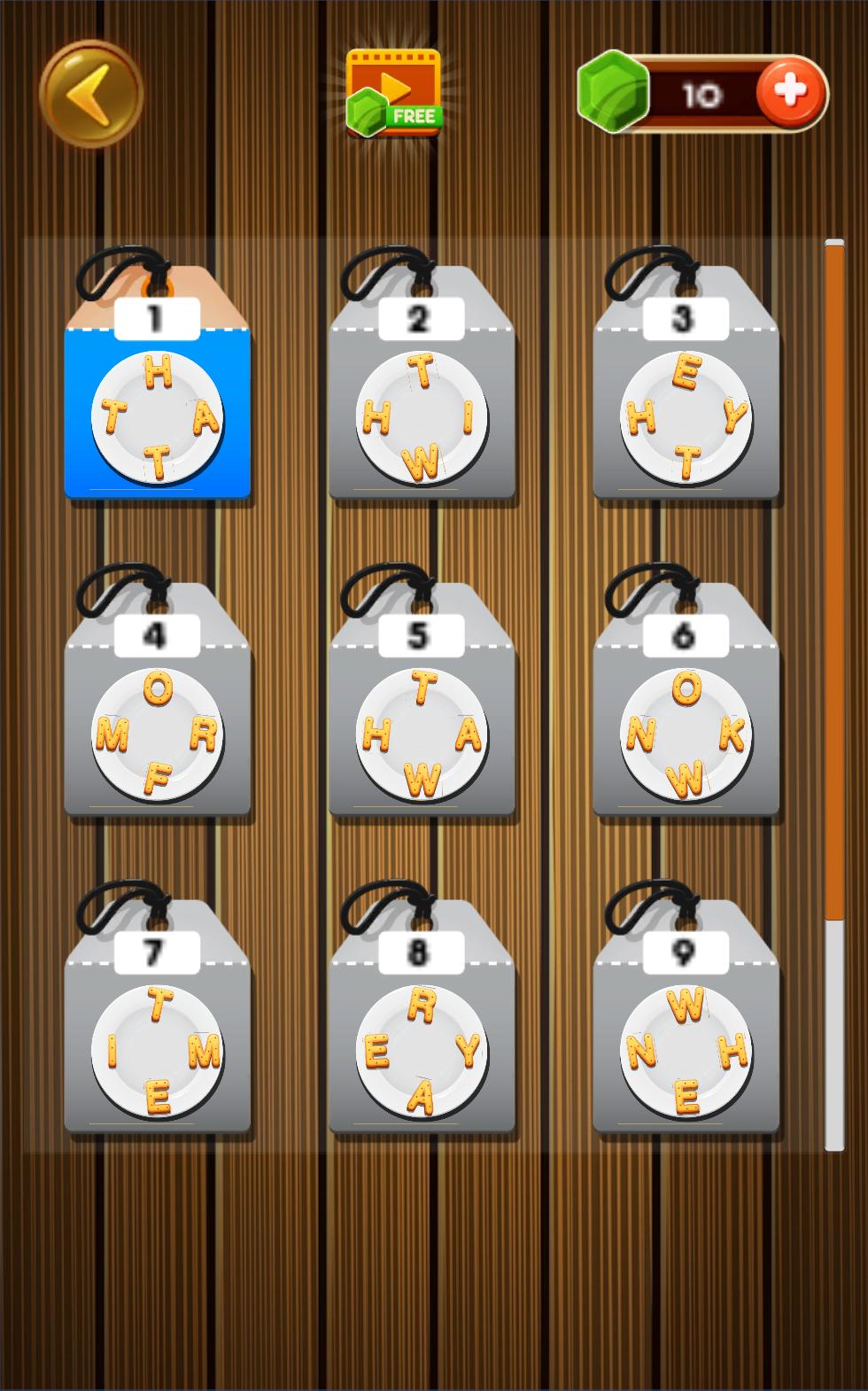Go back with the gold arrow button
Image resolution: width=868 pixels, height=1391 pixels.
90,93
